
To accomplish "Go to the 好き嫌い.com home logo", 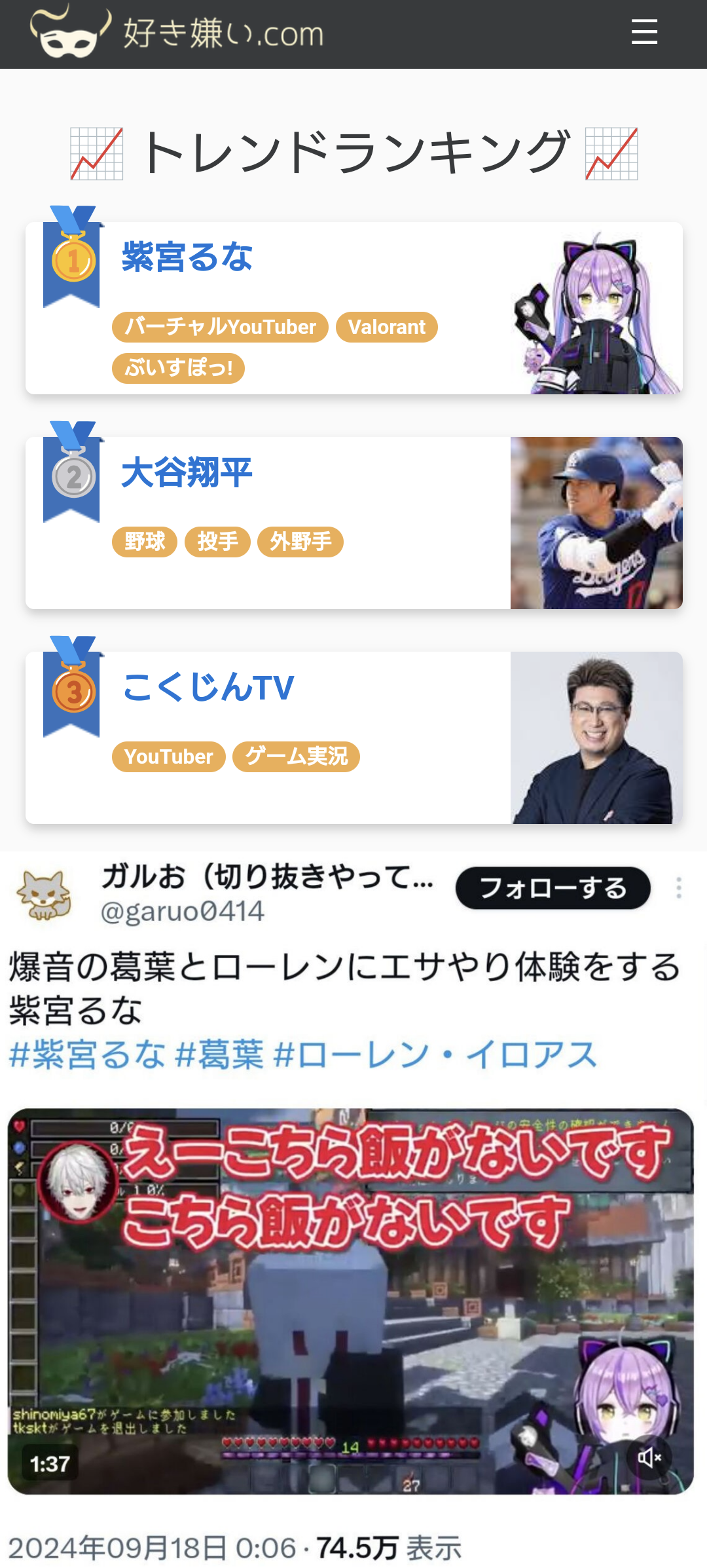I will coord(177,33).
